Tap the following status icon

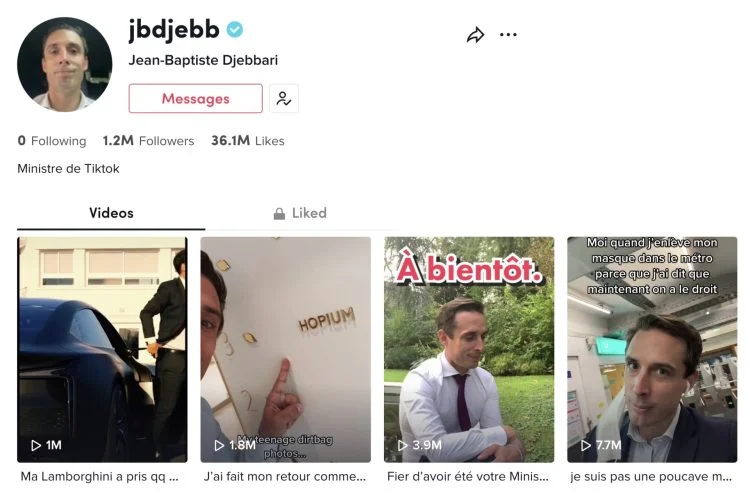click(284, 99)
